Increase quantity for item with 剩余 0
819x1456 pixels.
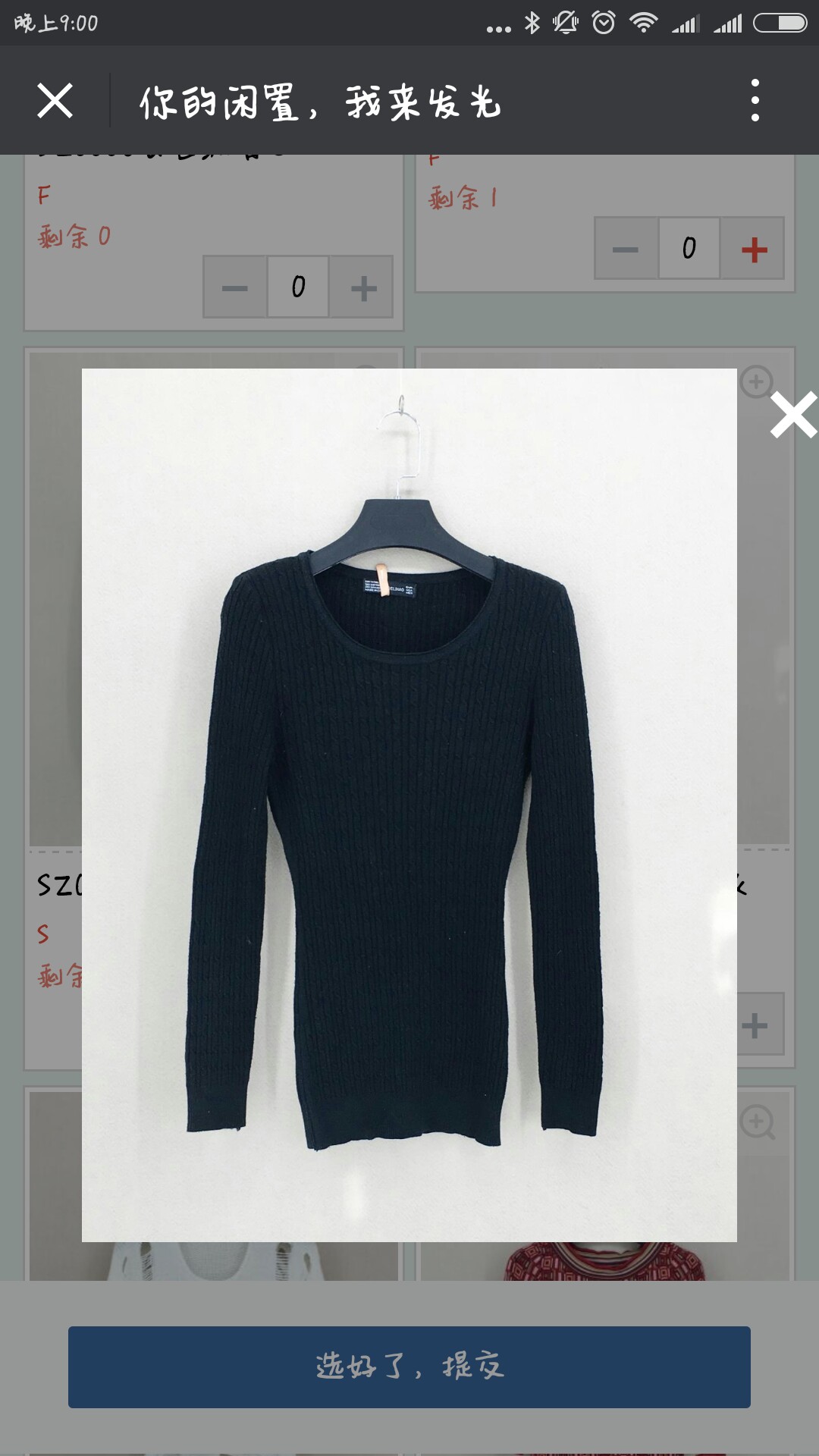pyautogui.click(x=362, y=287)
